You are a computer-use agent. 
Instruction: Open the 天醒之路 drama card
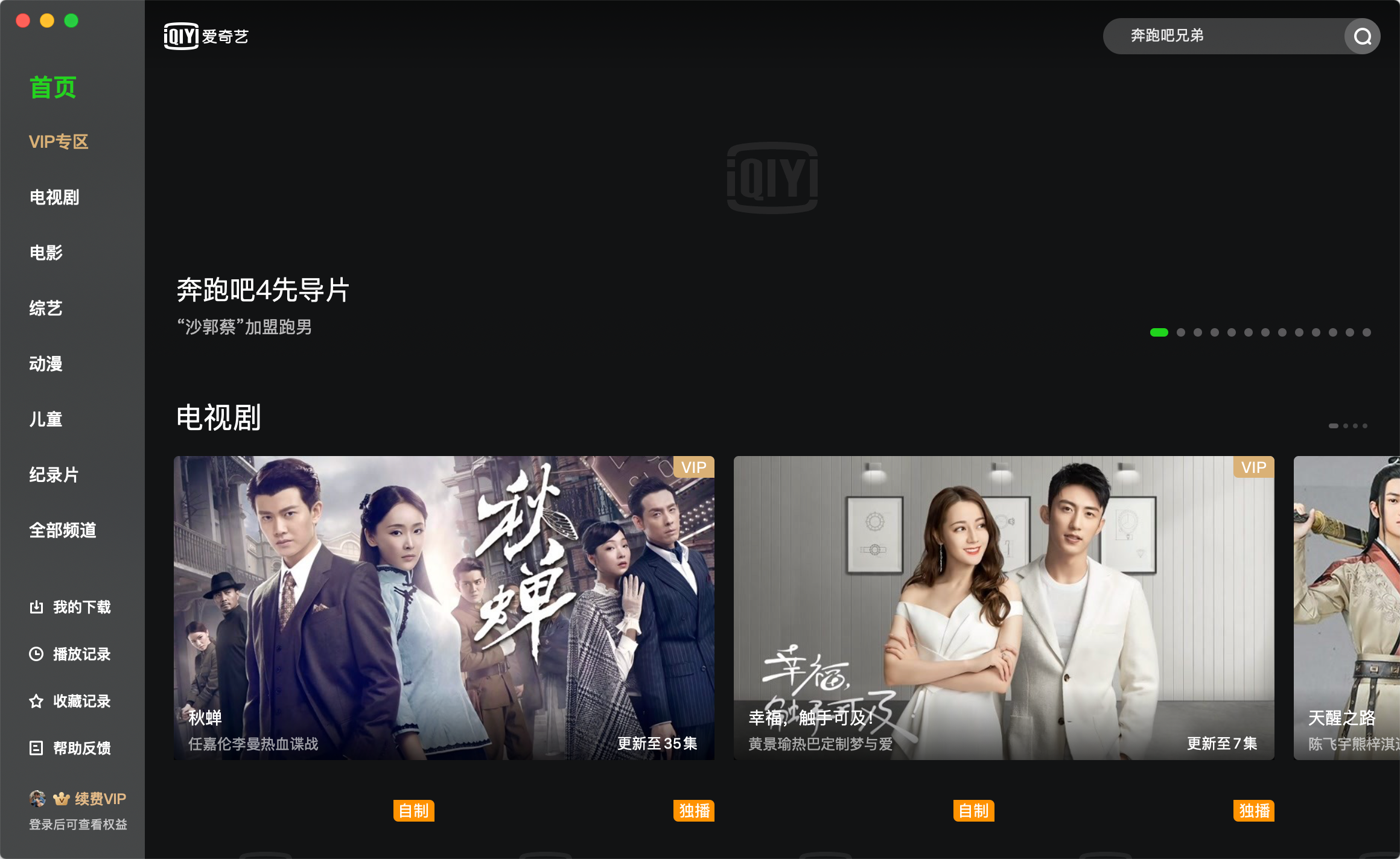coord(1346,607)
